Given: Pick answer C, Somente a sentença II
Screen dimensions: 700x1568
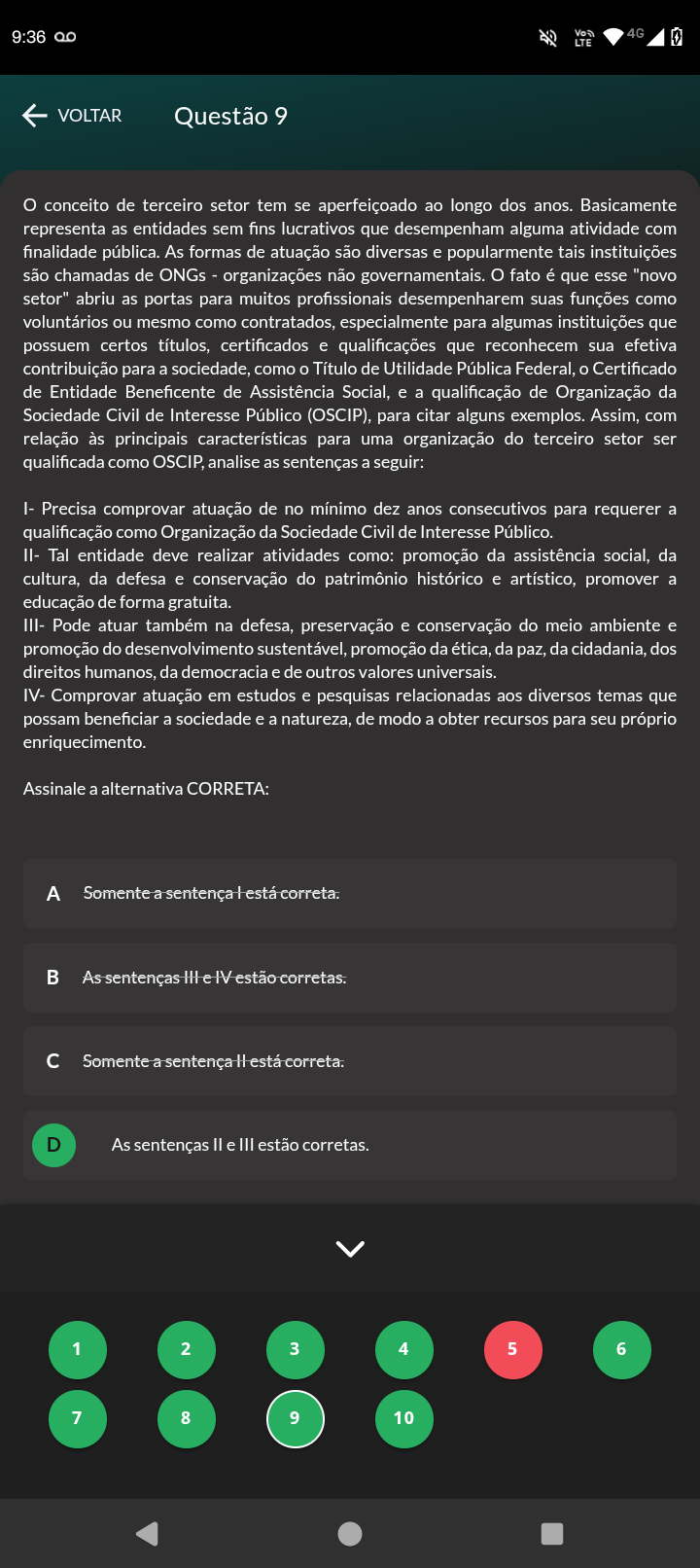Looking at the screenshot, I should pos(350,1061).
